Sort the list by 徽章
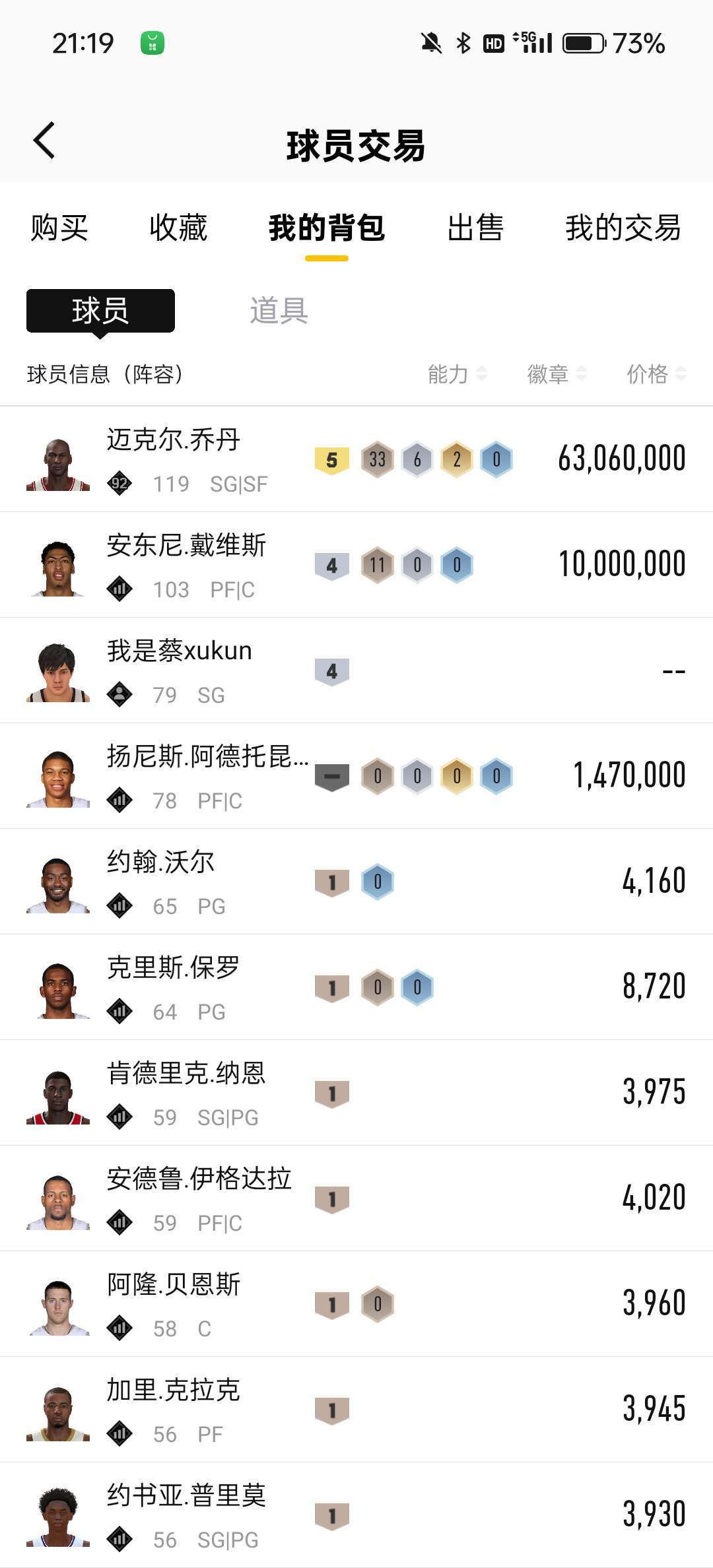 click(557, 374)
